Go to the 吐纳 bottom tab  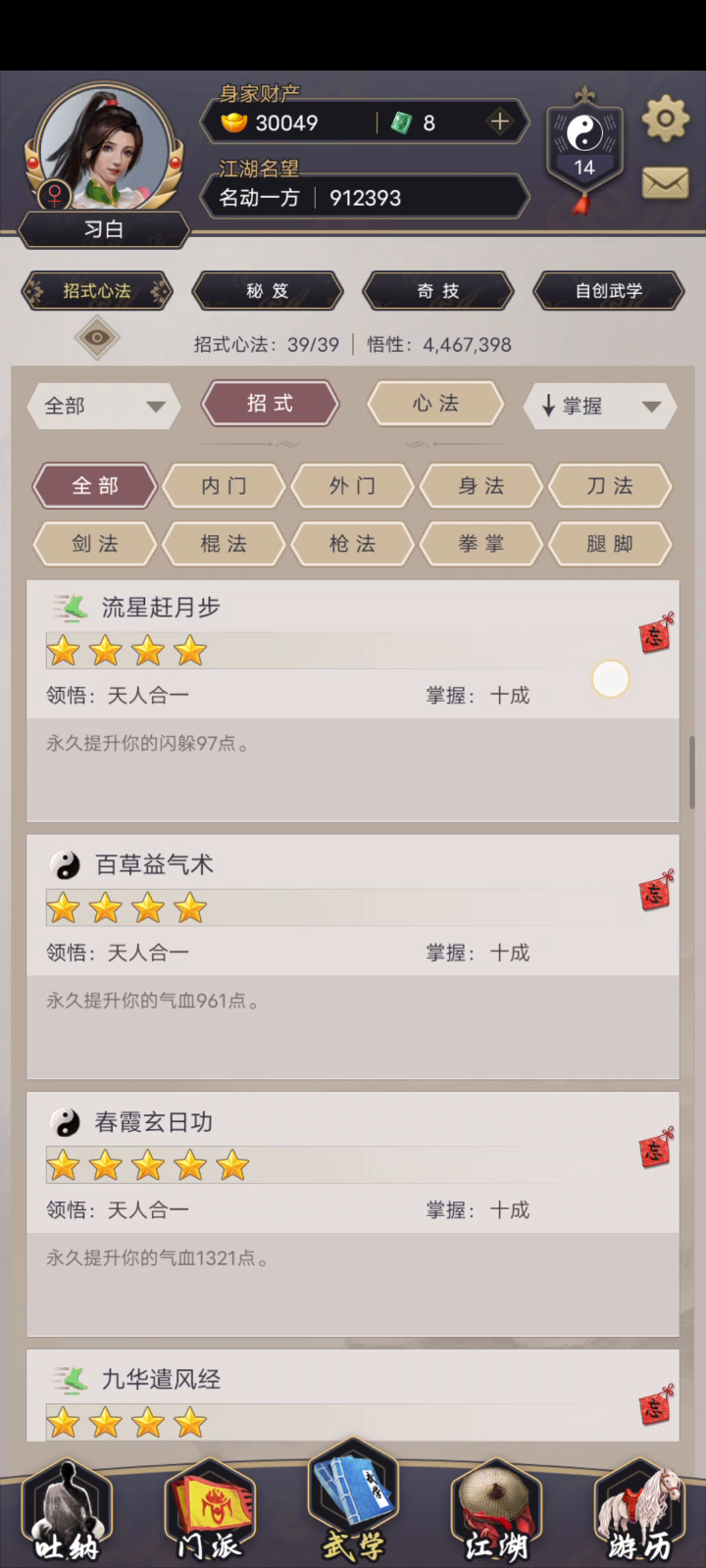[67, 1514]
